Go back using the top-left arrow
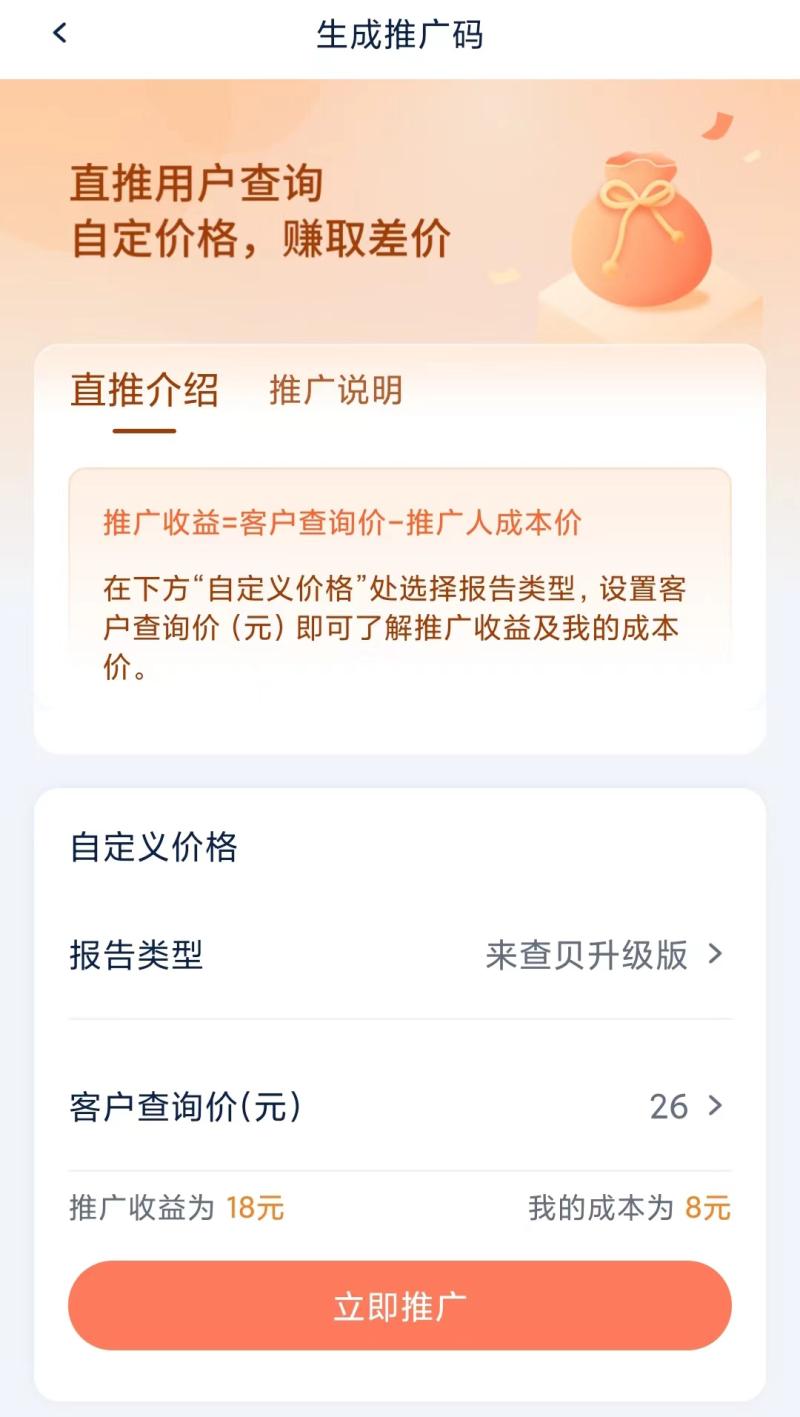Screen dimensions: 800x1417 [60, 34]
